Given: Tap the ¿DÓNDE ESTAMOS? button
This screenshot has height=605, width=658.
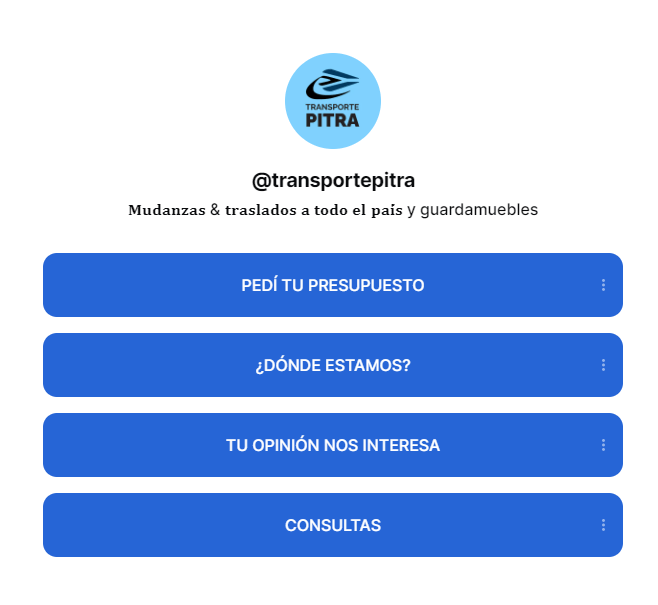Looking at the screenshot, I should tap(332, 365).
